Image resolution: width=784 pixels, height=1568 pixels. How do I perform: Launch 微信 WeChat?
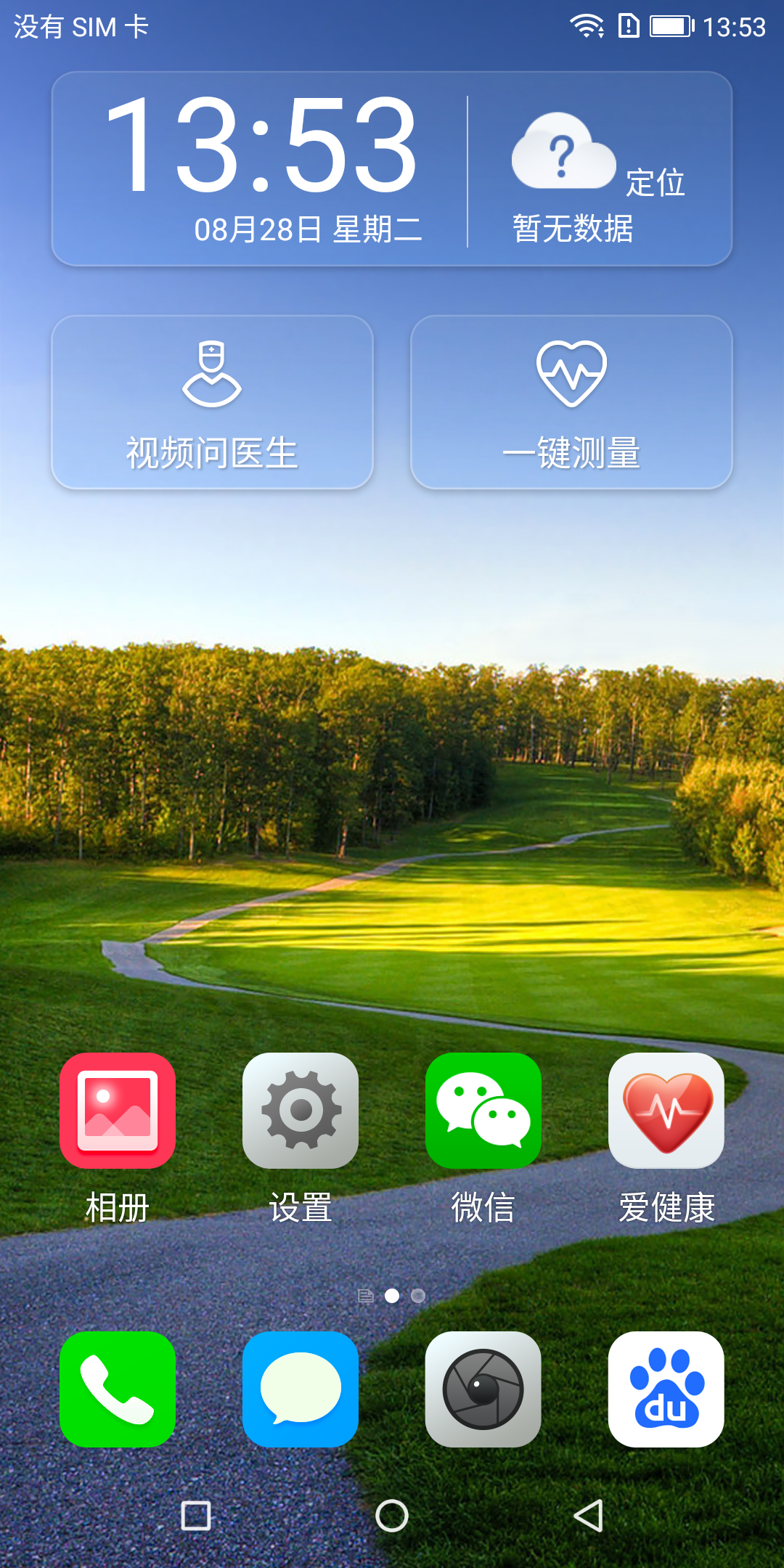(x=483, y=1111)
